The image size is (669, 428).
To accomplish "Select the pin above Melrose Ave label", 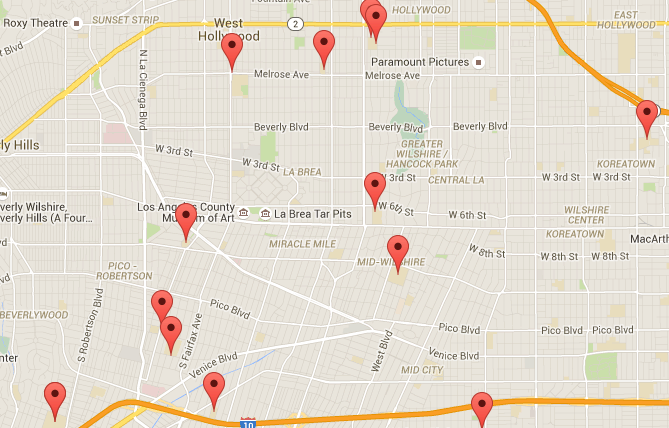I will tap(324, 49).
